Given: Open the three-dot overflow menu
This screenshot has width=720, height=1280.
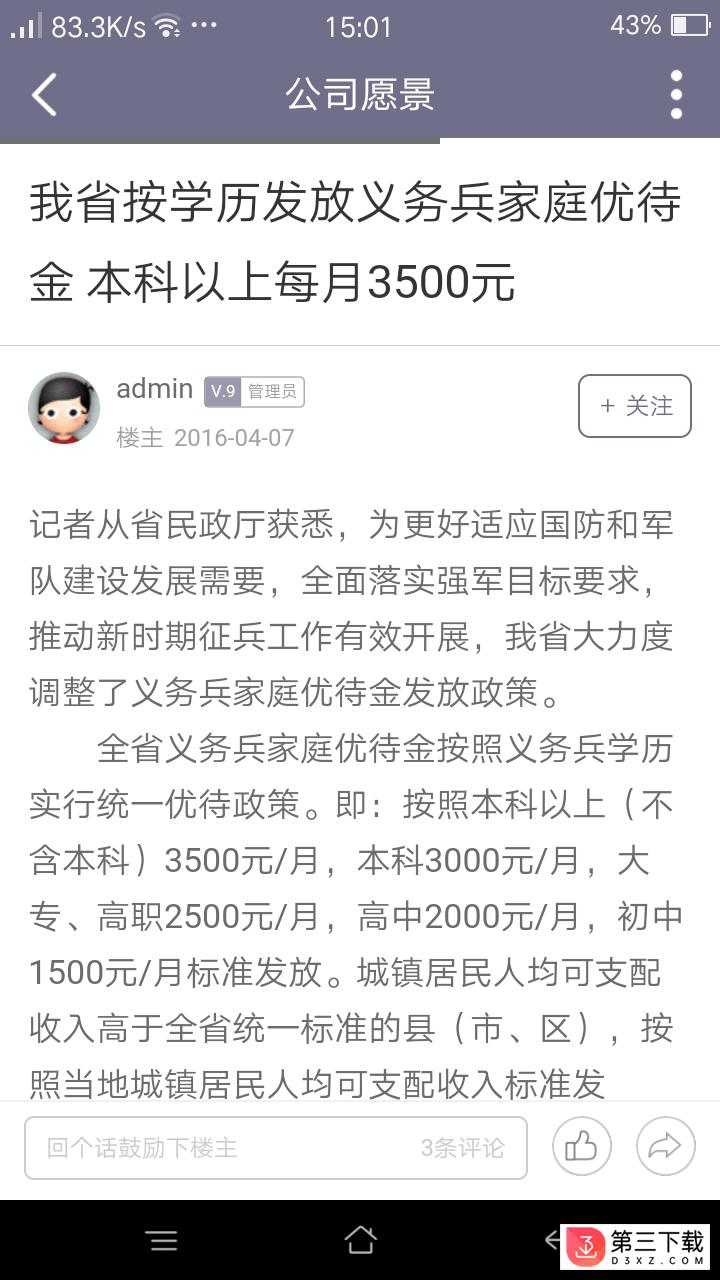Looking at the screenshot, I should tap(677, 95).
